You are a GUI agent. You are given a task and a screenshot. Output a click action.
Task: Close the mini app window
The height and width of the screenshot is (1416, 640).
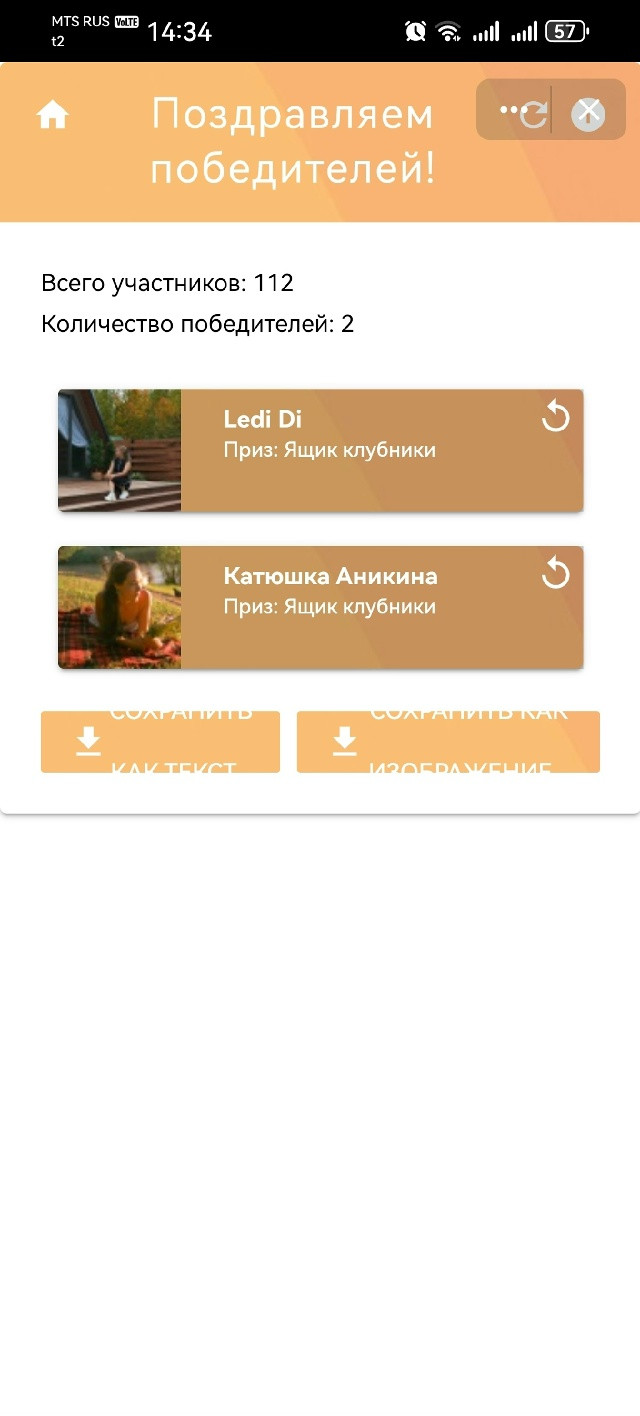588,114
